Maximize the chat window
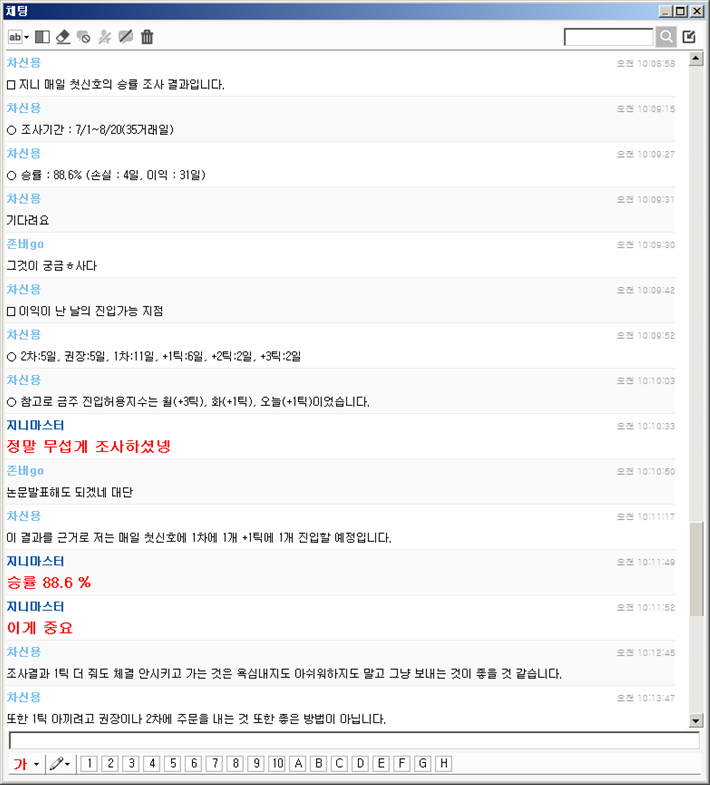This screenshot has height=785, width=710. (x=681, y=11)
